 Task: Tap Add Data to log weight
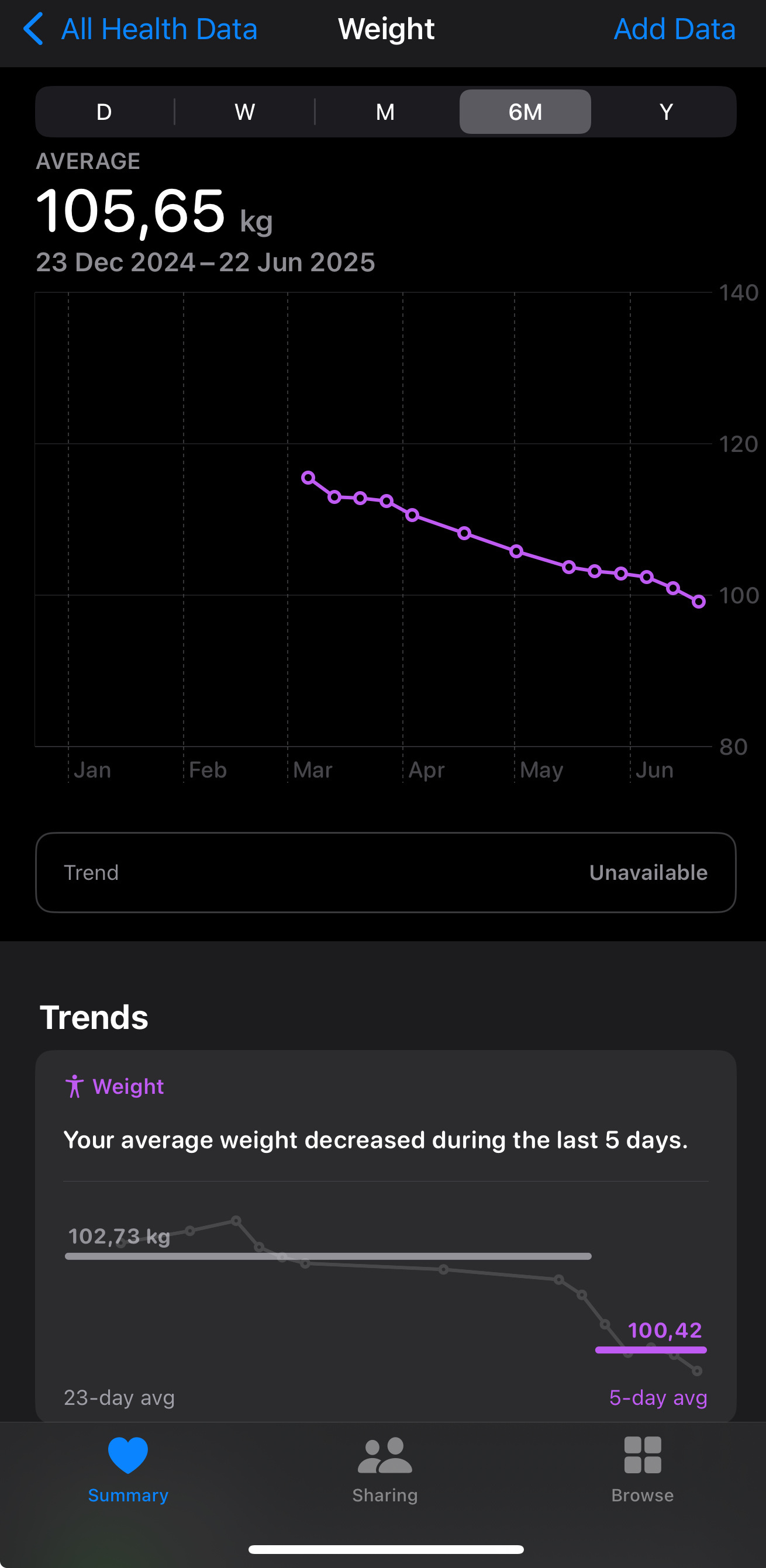tap(674, 29)
